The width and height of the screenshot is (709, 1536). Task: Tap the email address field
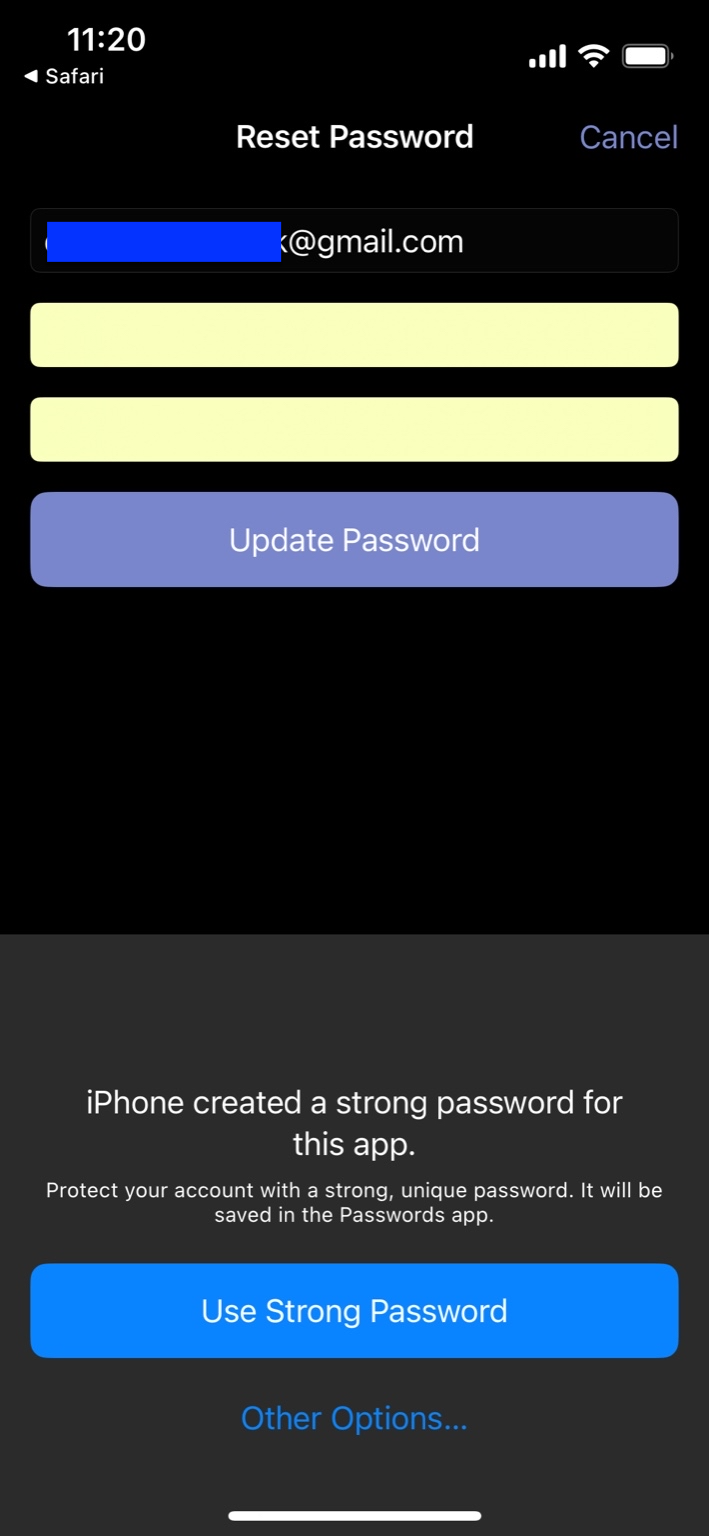tap(354, 241)
